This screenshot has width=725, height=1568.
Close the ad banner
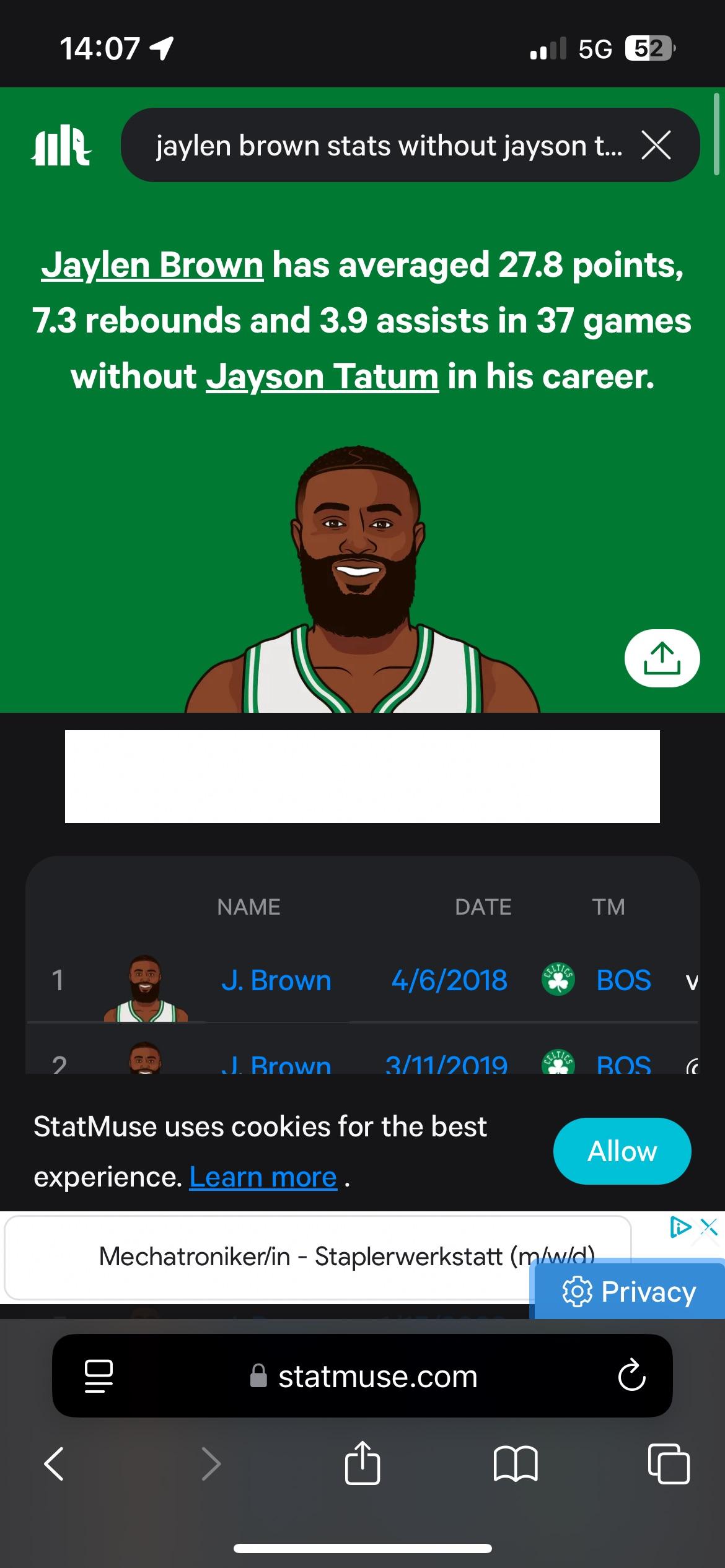click(x=709, y=1227)
